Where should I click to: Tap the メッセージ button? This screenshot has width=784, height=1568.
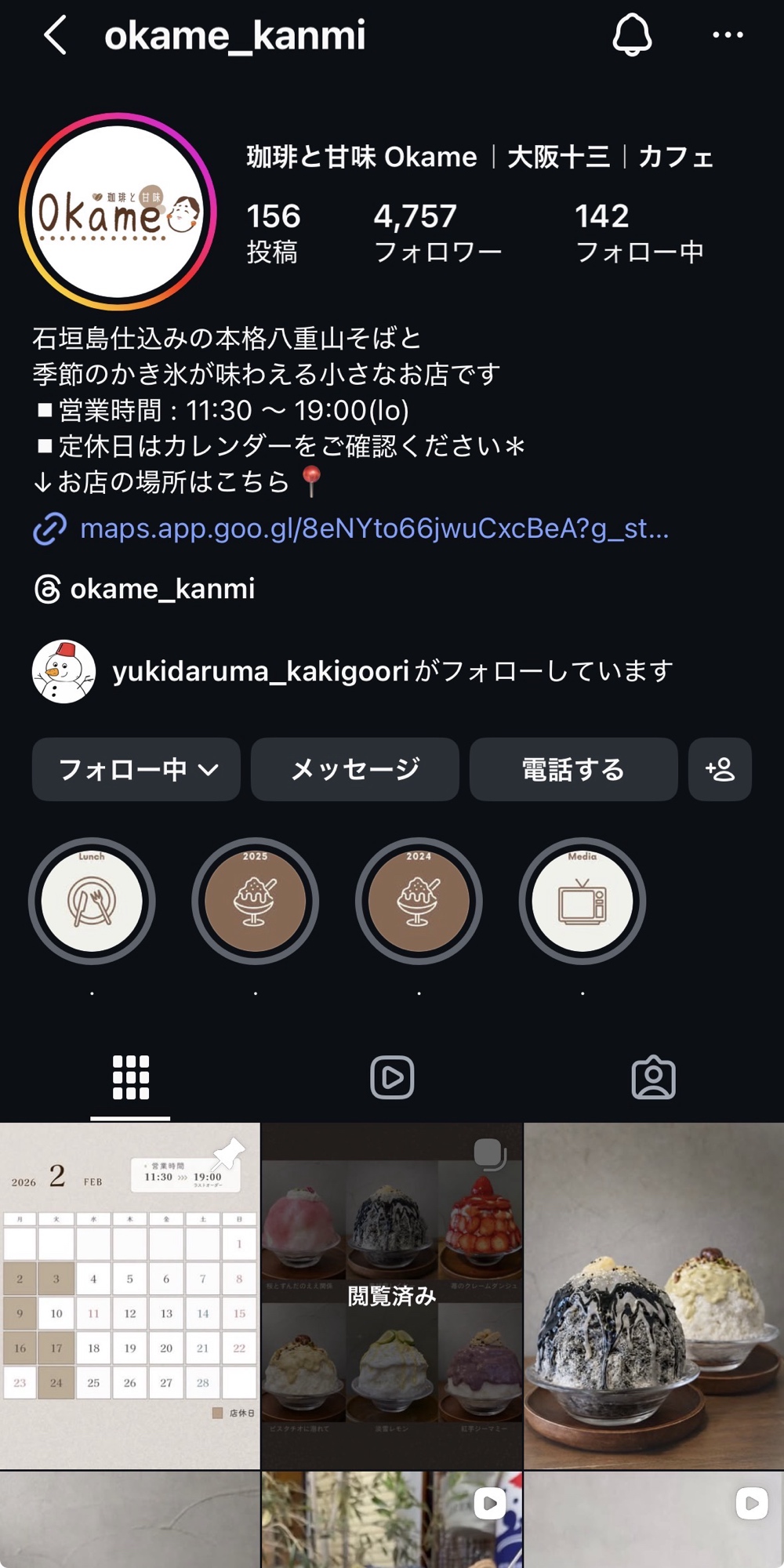355,769
